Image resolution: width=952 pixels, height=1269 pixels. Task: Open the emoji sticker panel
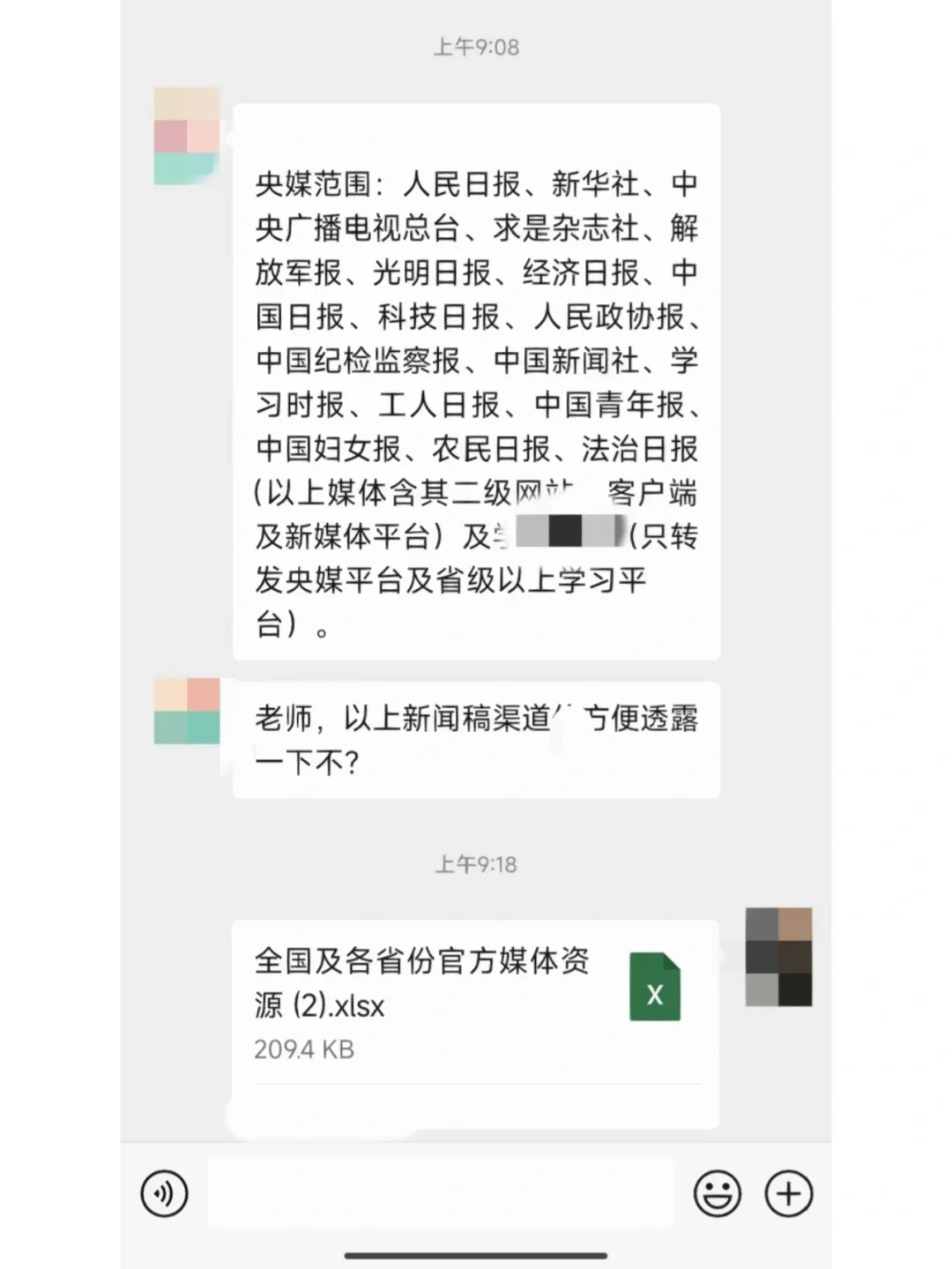(x=717, y=1194)
